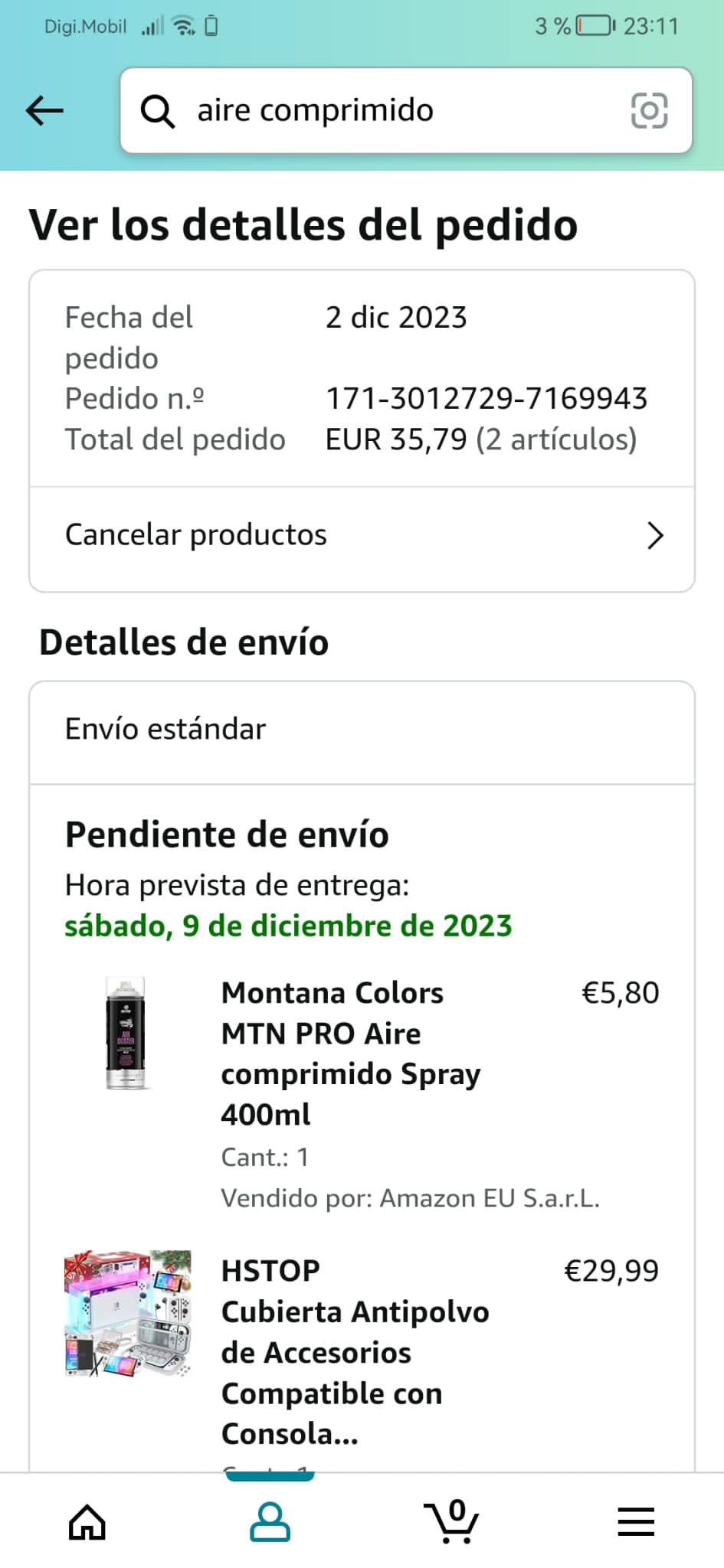Go back using the arrow icon
The height and width of the screenshot is (1568, 724).
coord(44,111)
